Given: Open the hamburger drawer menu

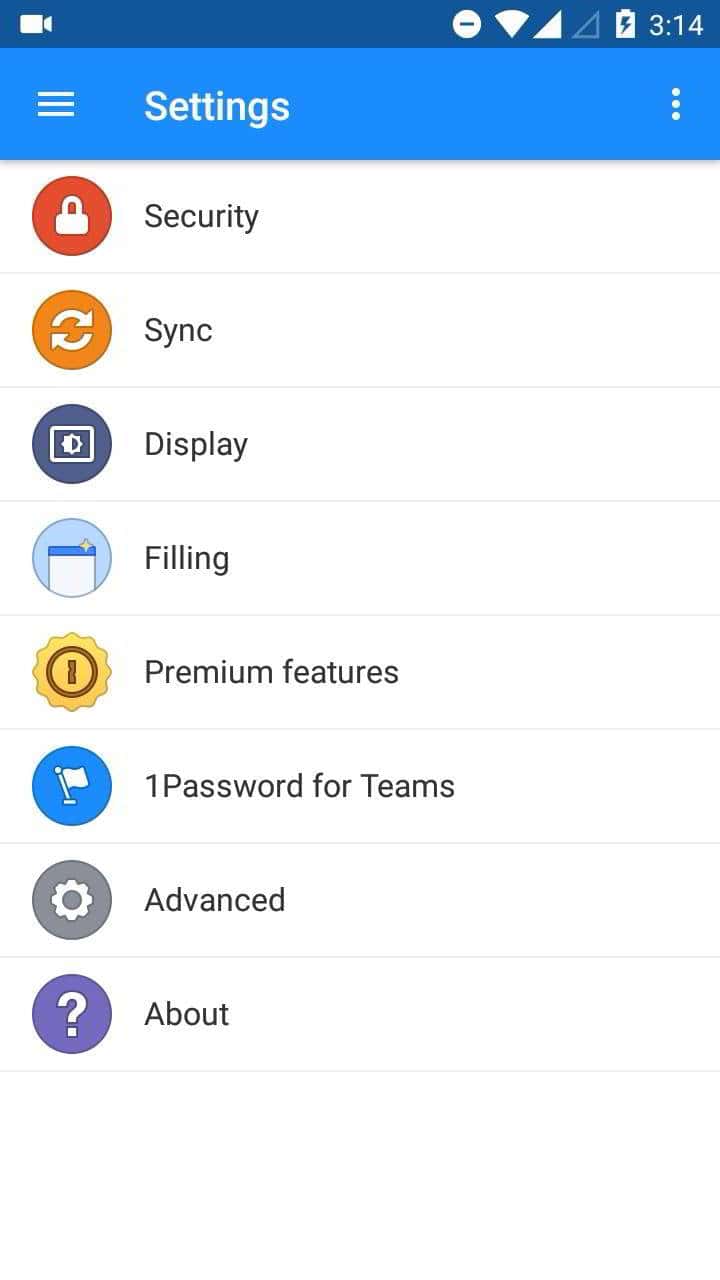Looking at the screenshot, I should (56, 105).
